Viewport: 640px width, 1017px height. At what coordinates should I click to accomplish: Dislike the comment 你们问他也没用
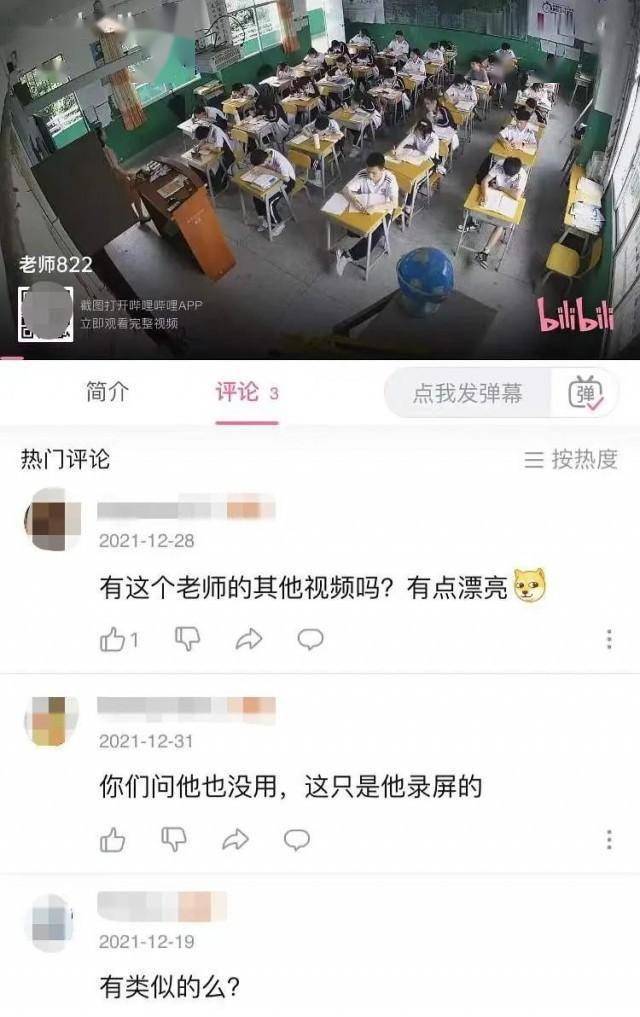(x=175, y=840)
